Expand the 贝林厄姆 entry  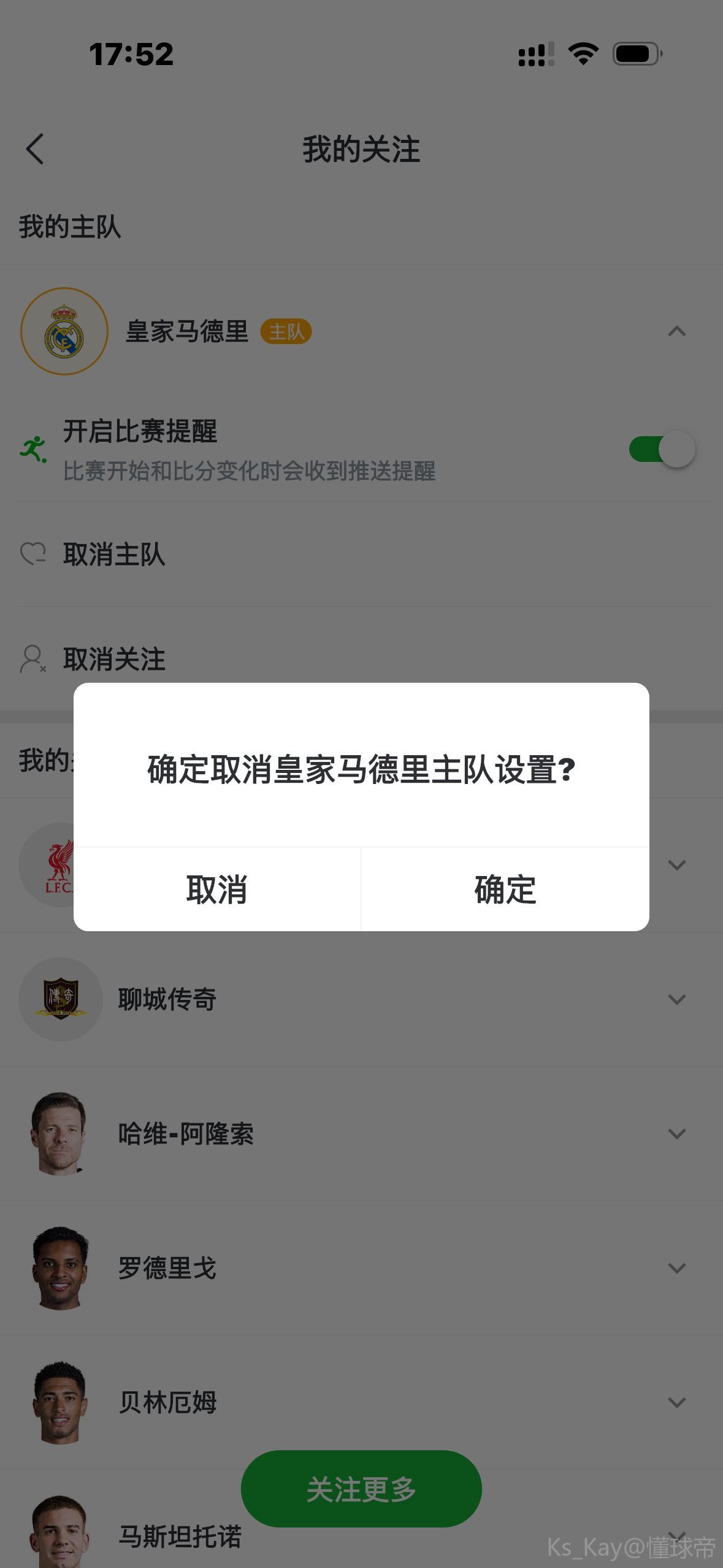676,1402
